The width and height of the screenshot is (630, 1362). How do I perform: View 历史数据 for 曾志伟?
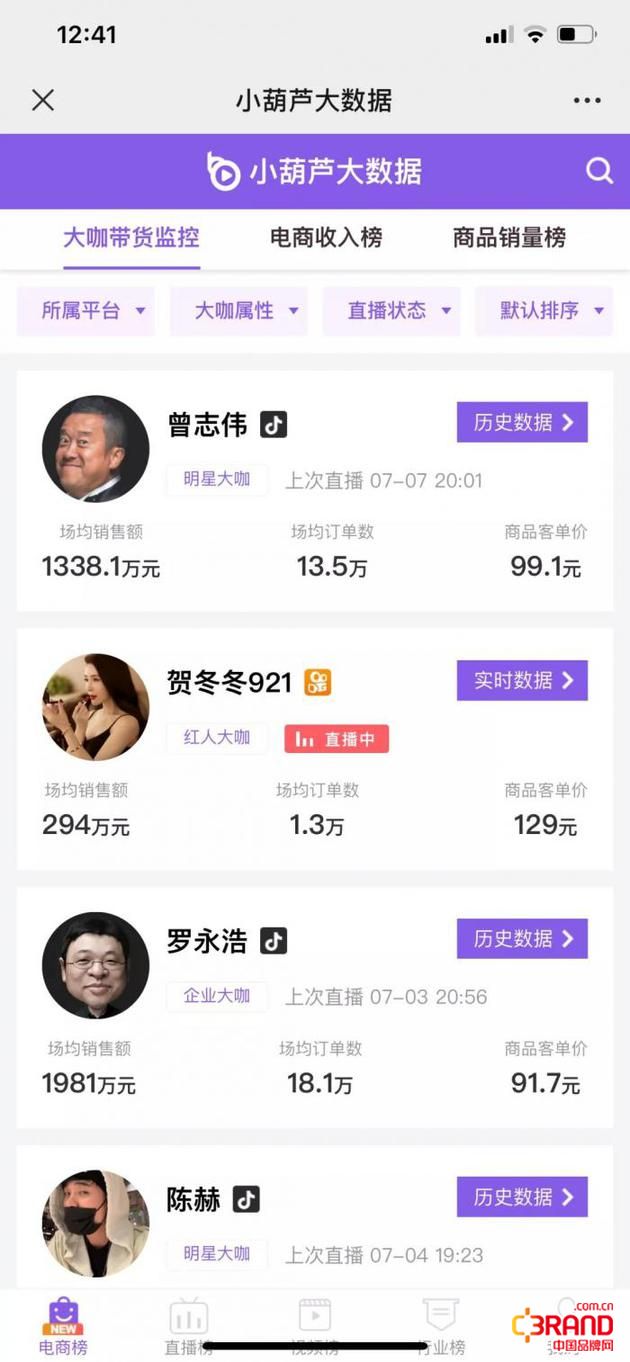tap(522, 423)
